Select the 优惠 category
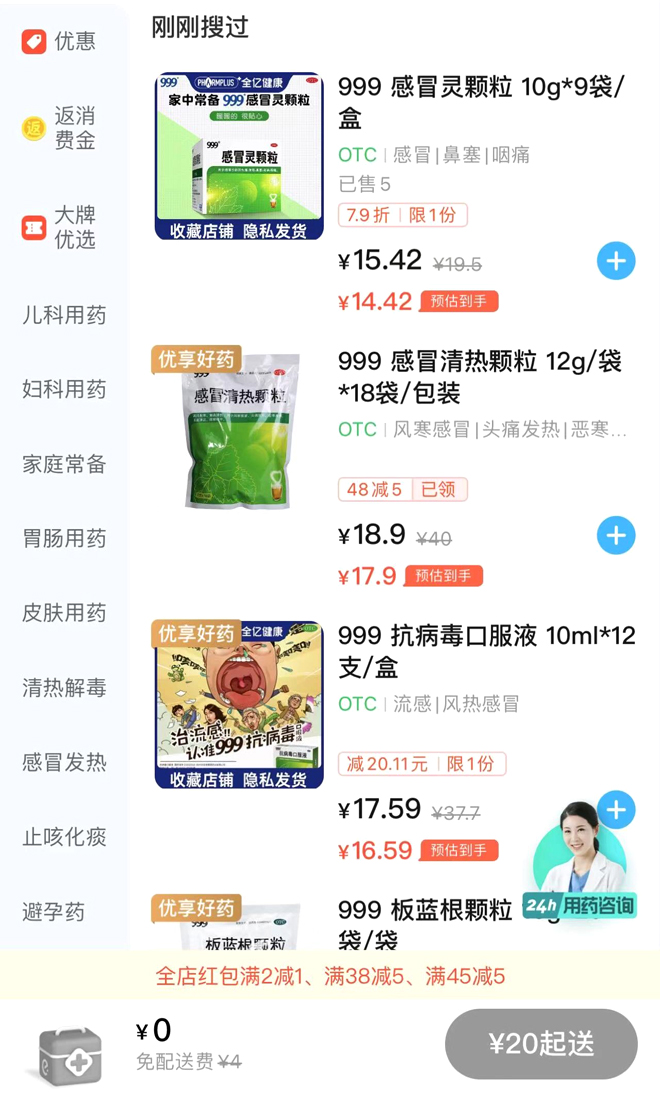The height and width of the screenshot is (1100, 660). tap(60, 41)
